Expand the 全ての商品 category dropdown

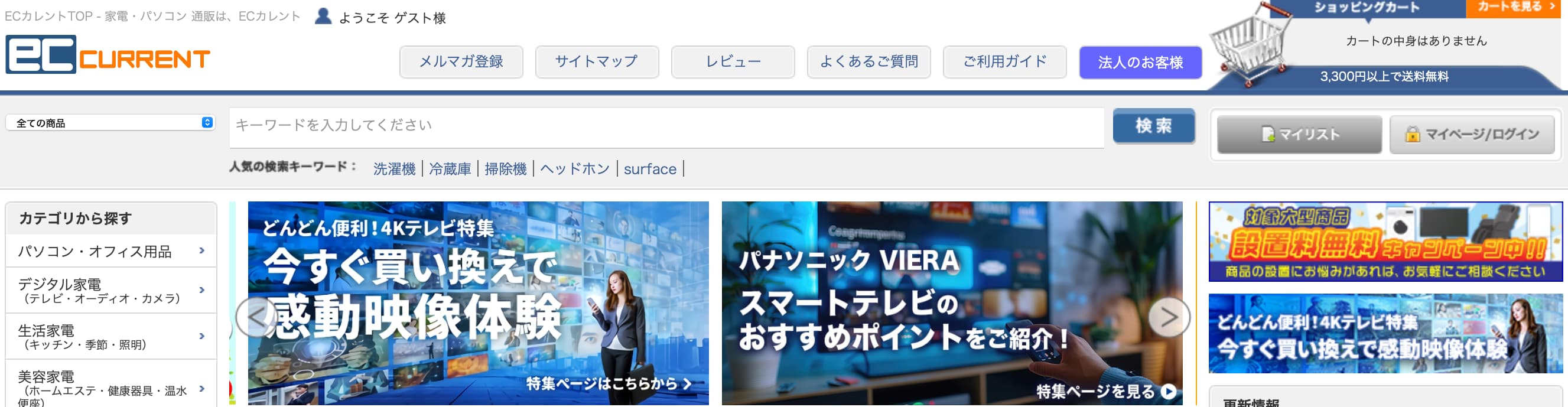110,123
